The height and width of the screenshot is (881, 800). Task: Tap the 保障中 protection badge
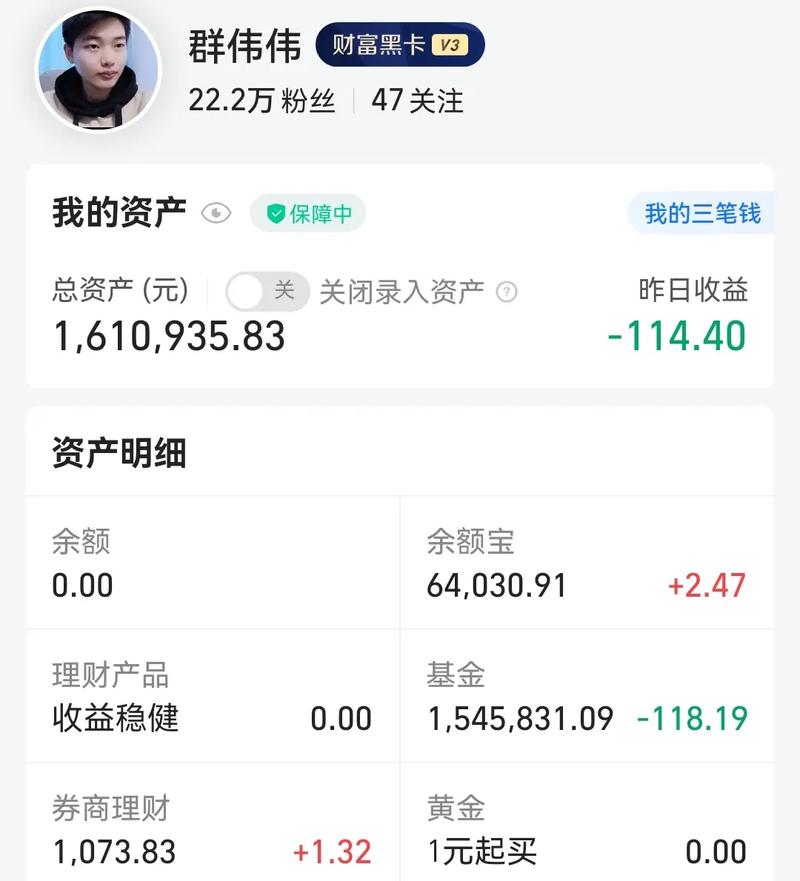[x=308, y=214]
